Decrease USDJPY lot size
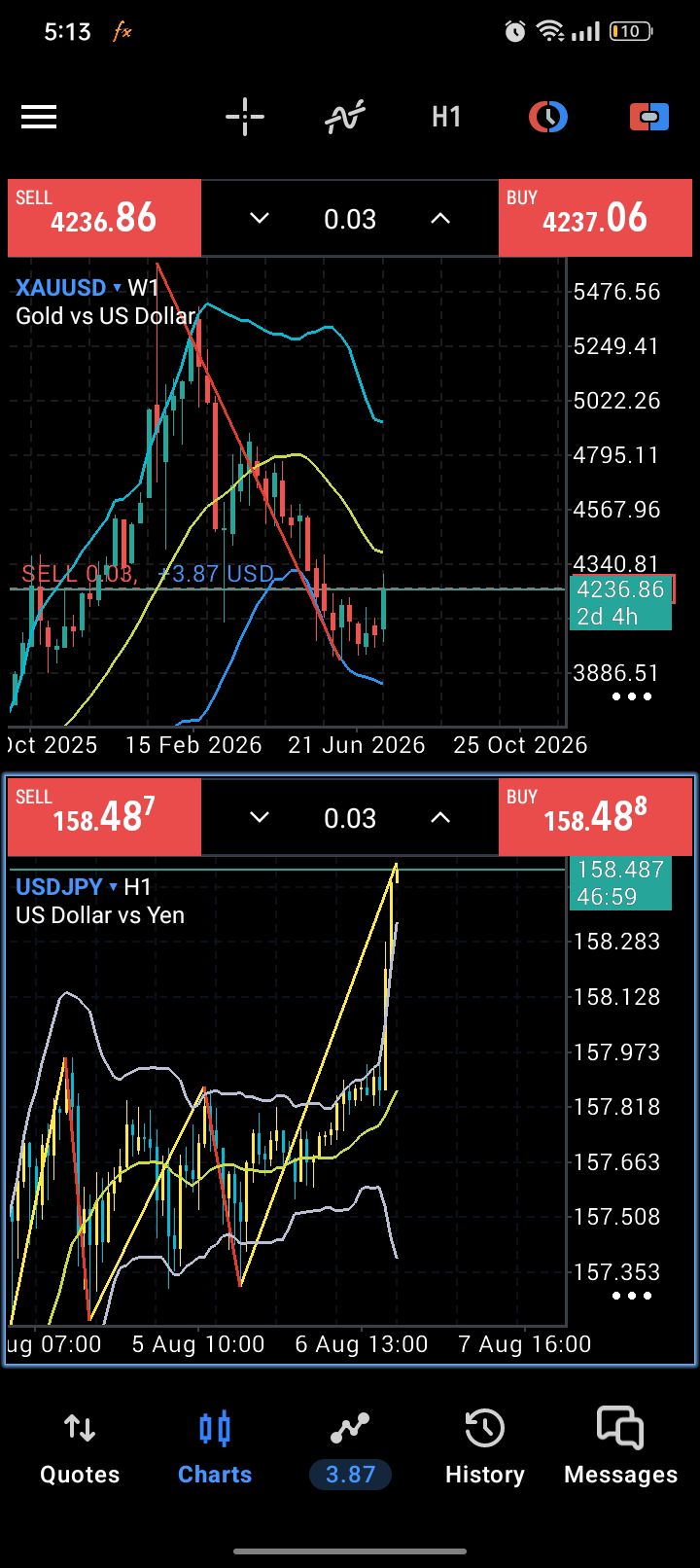 260,818
